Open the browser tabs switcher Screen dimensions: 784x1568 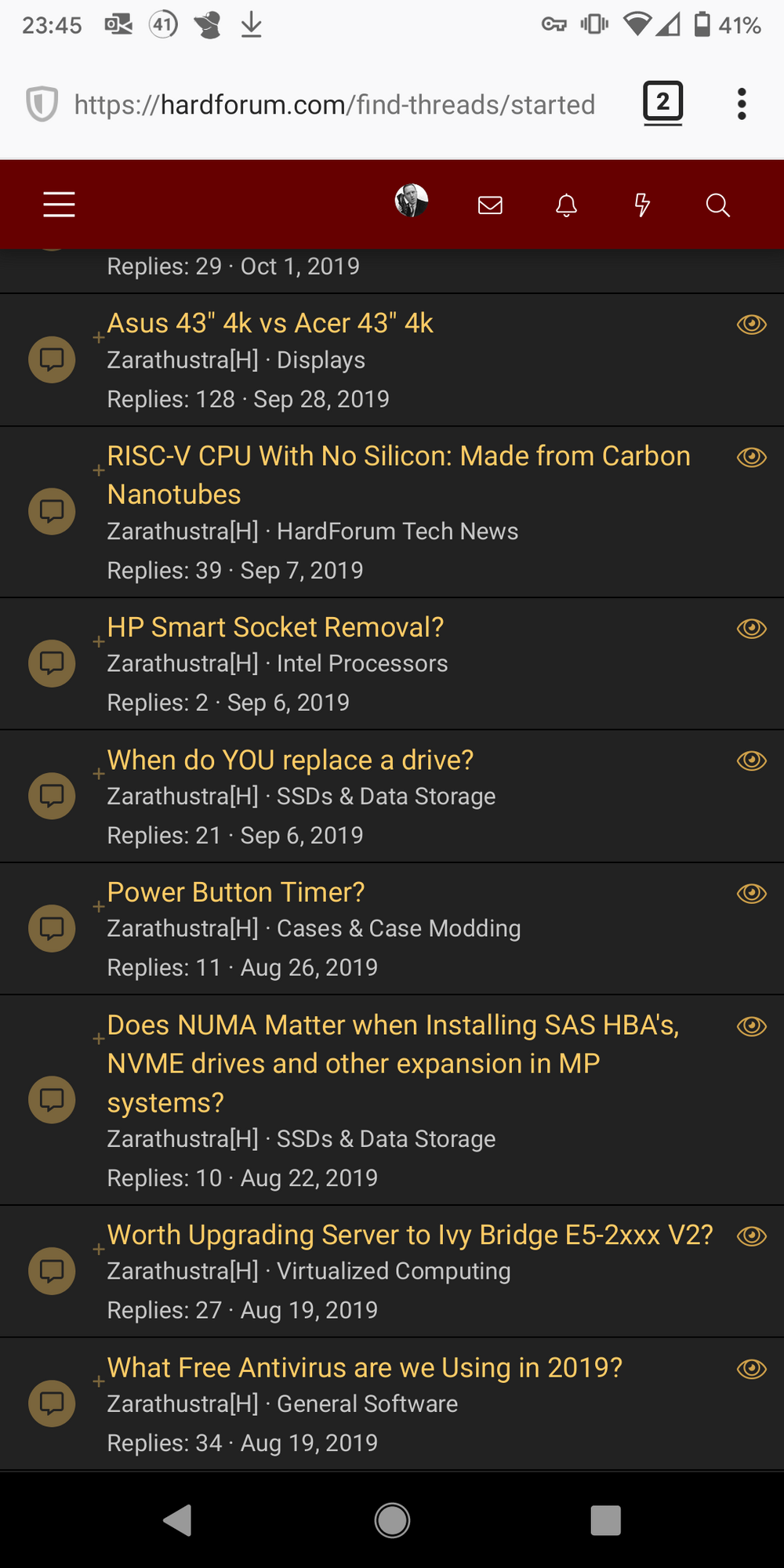(x=662, y=103)
